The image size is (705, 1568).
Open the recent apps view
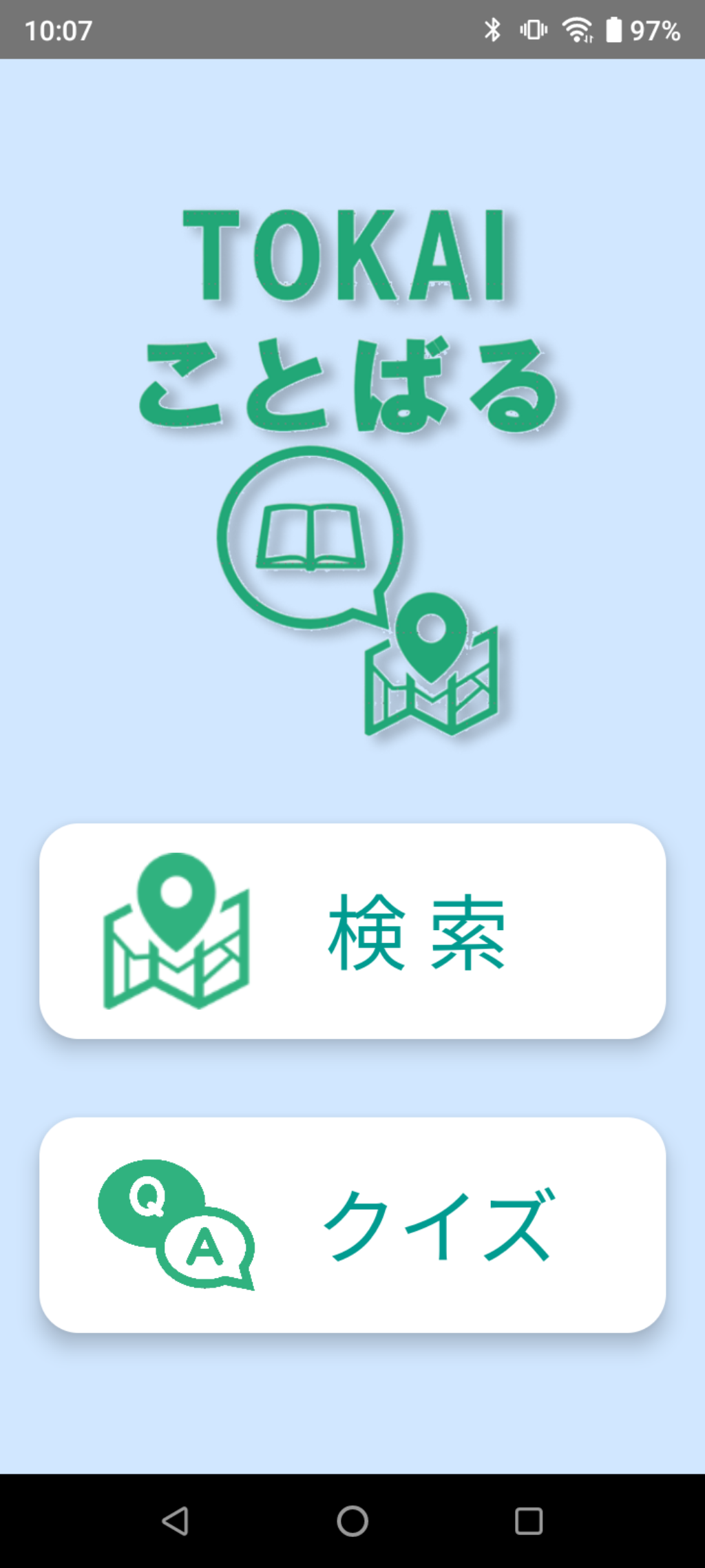[529, 1520]
